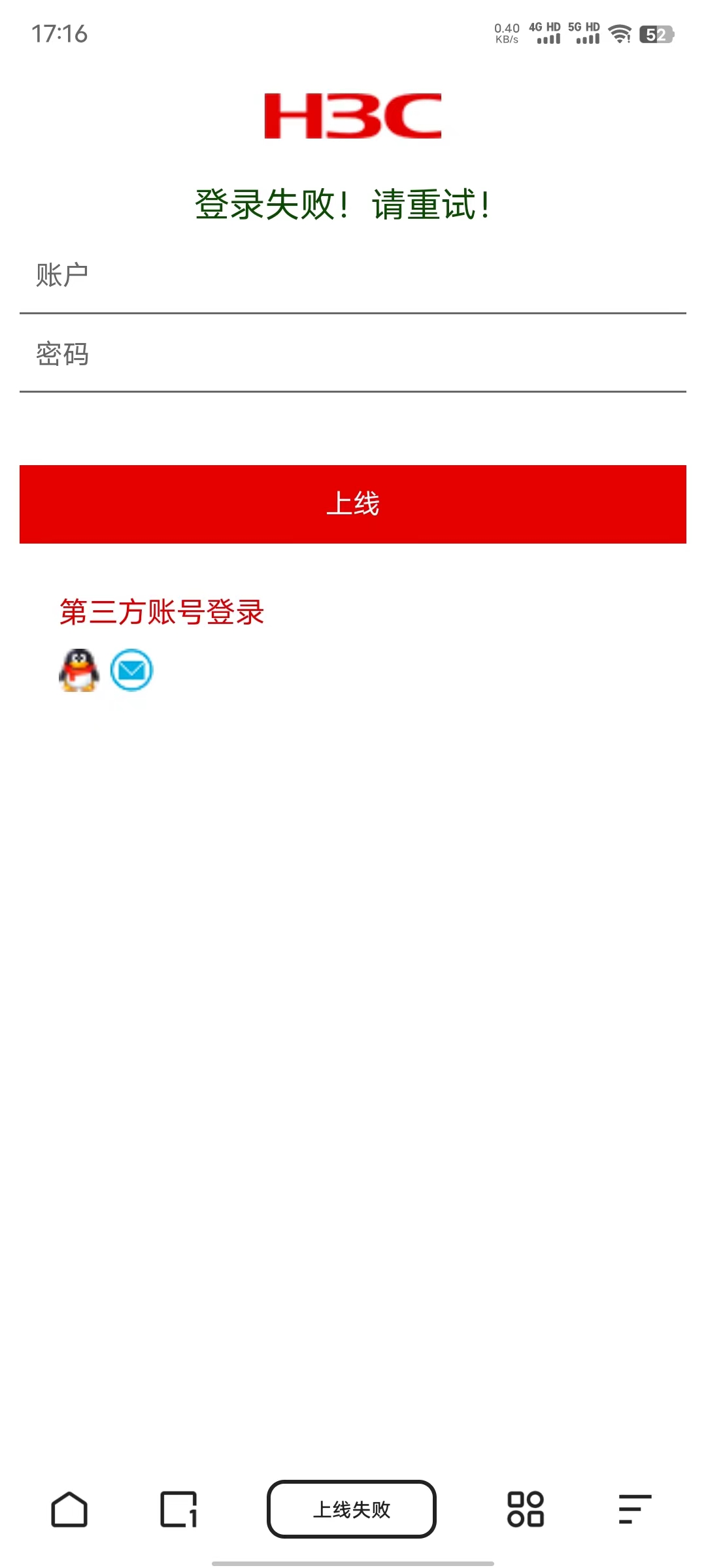This screenshot has width=706, height=1568.
Task: Open the browser menu lines icon
Action: point(635,1509)
